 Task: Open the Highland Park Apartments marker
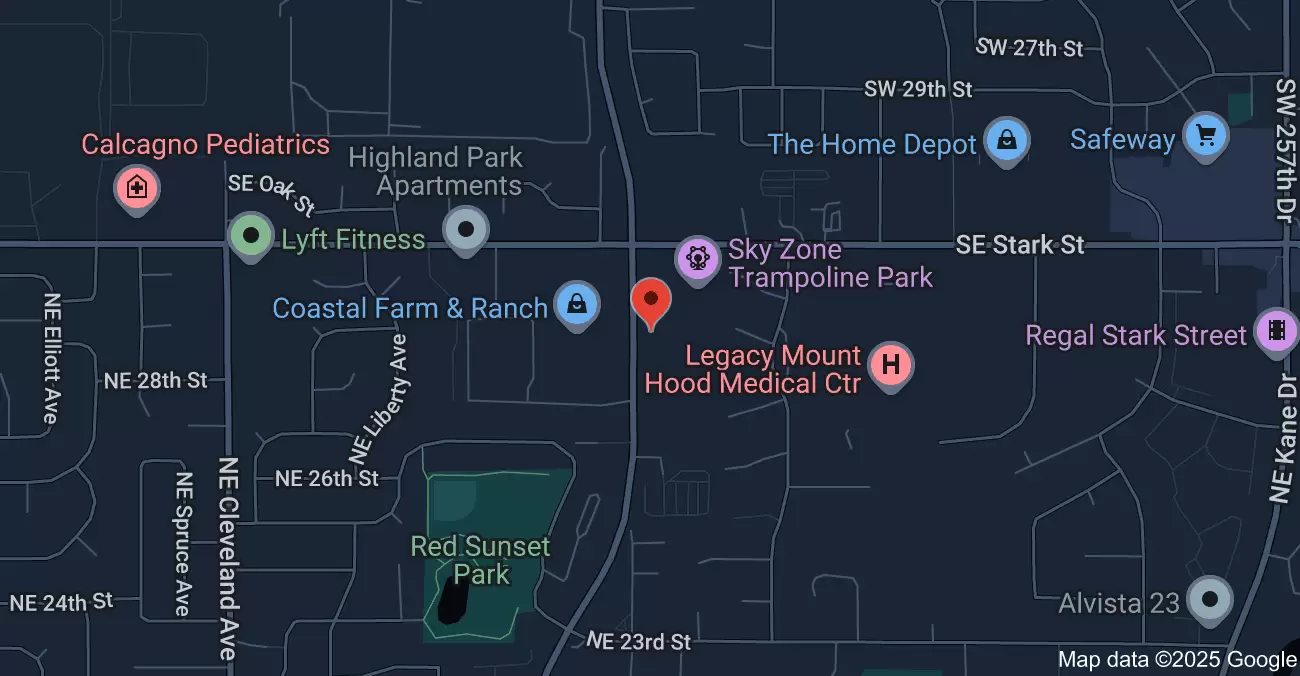(x=465, y=229)
